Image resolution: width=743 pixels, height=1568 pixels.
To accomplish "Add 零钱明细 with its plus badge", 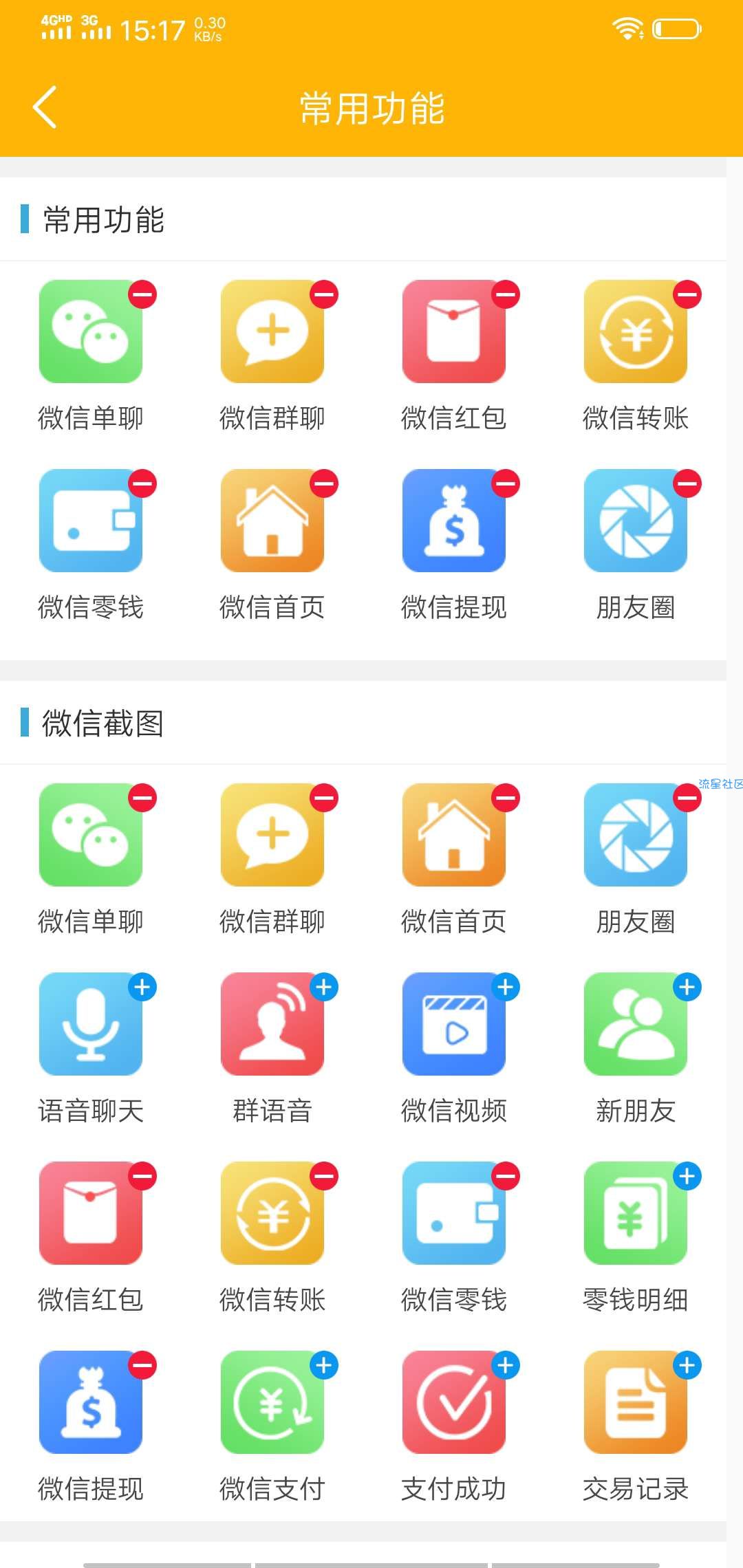I will (x=687, y=1177).
